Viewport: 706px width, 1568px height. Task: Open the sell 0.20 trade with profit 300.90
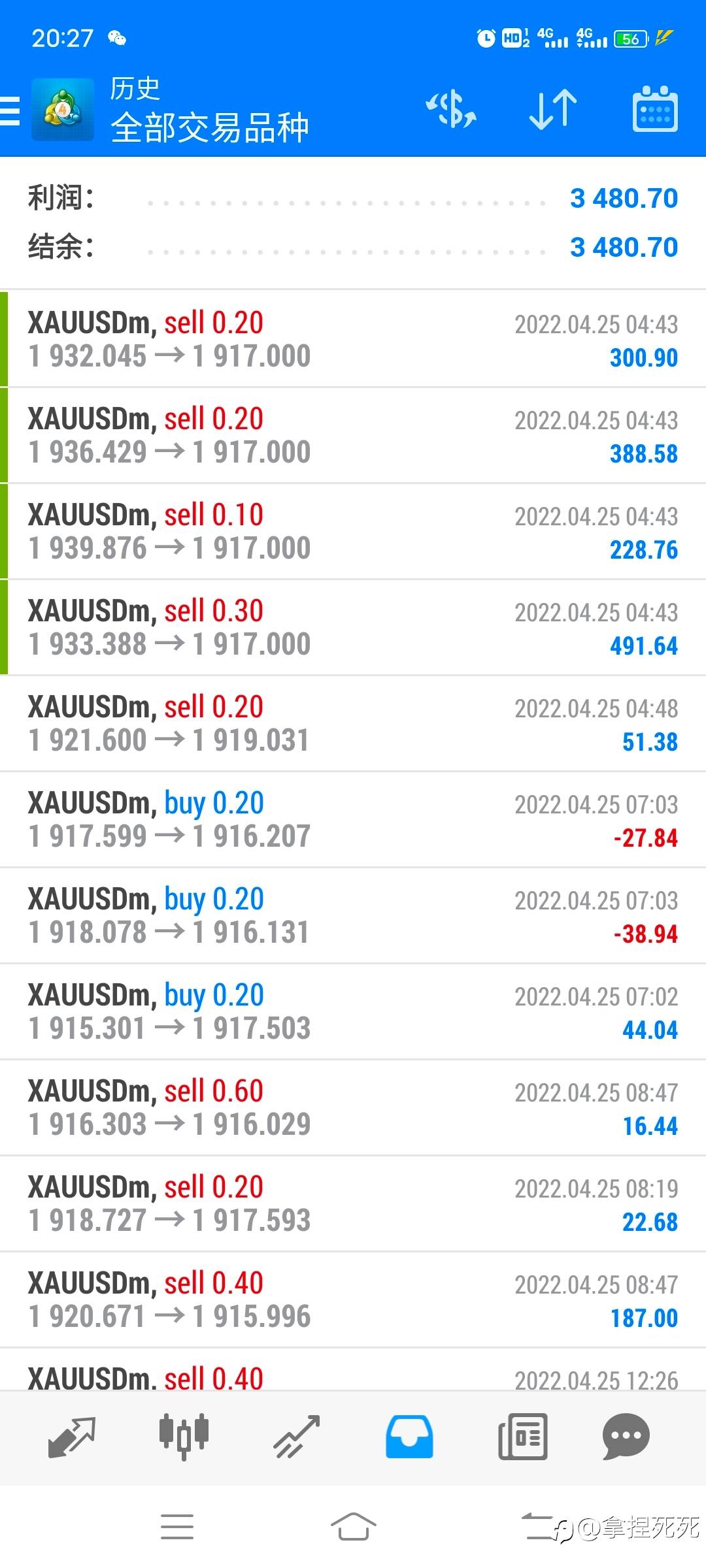[x=353, y=340]
